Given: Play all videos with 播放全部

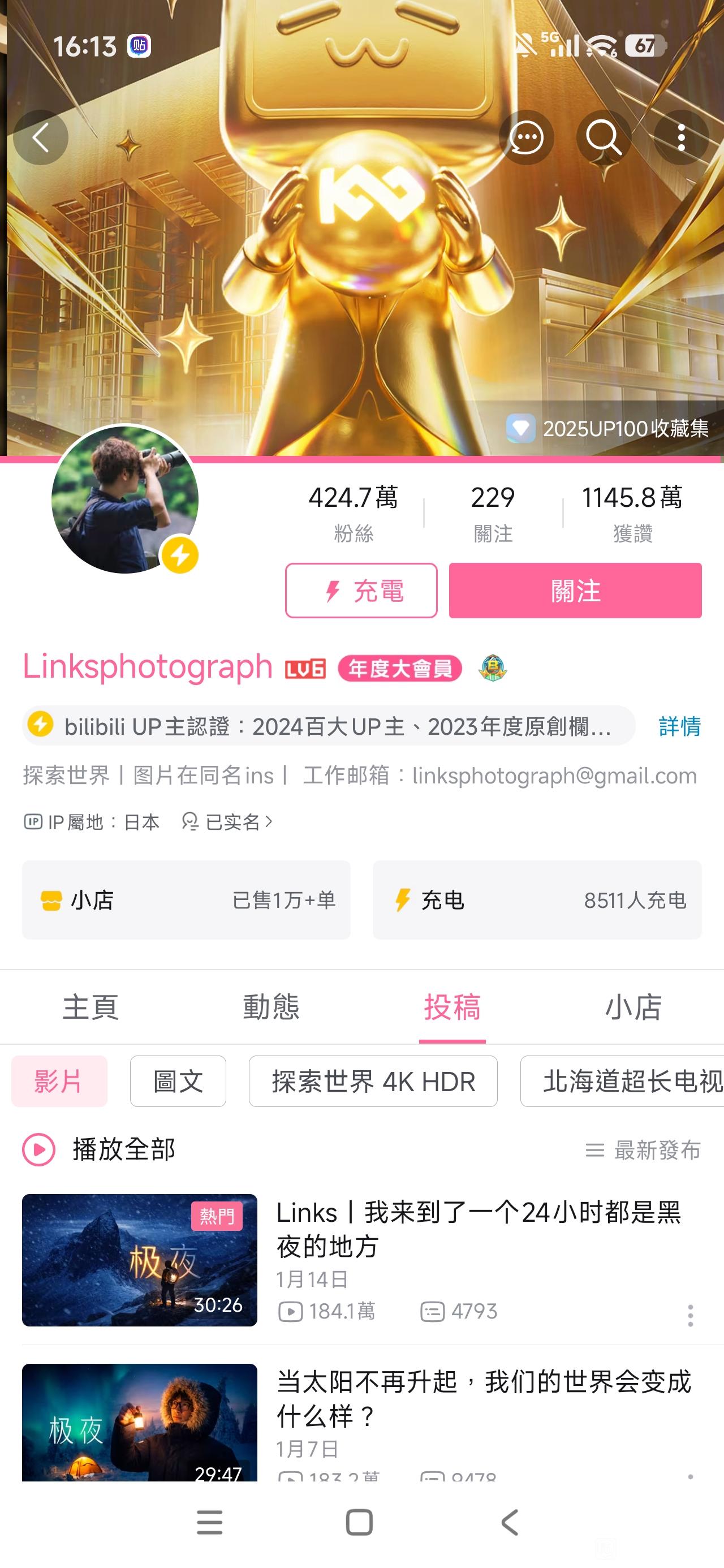Looking at the screenshot, I should click(100, 1149).
